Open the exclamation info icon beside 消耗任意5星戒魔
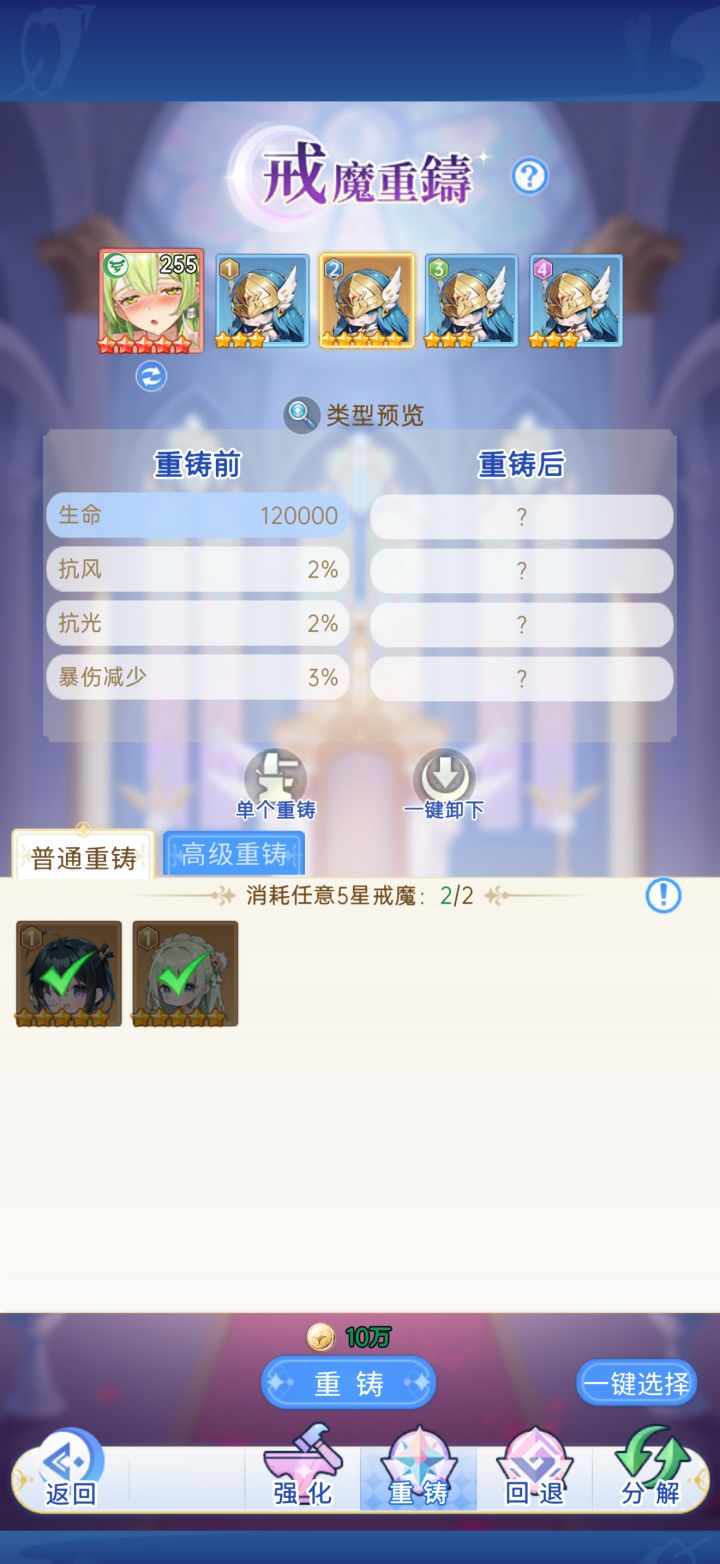 pyautogui.click(x=660, y=897)
